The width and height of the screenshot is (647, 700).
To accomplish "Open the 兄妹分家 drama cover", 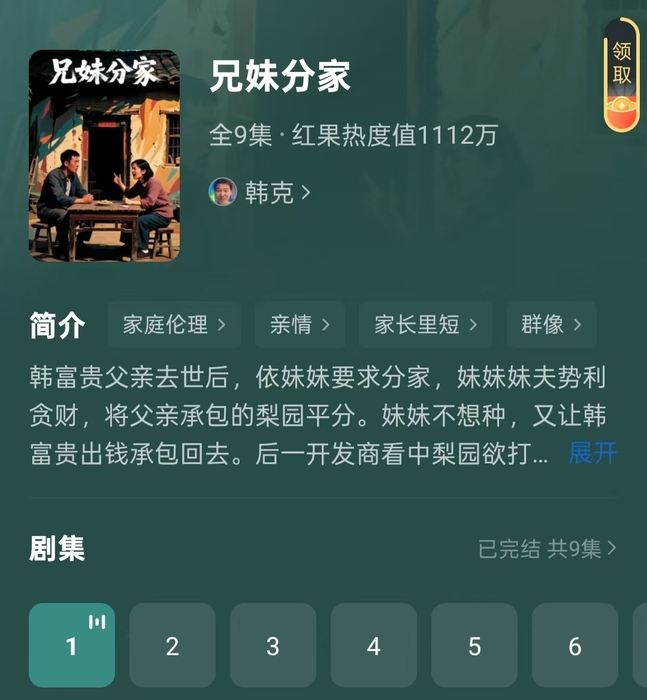I will [104, 156].
